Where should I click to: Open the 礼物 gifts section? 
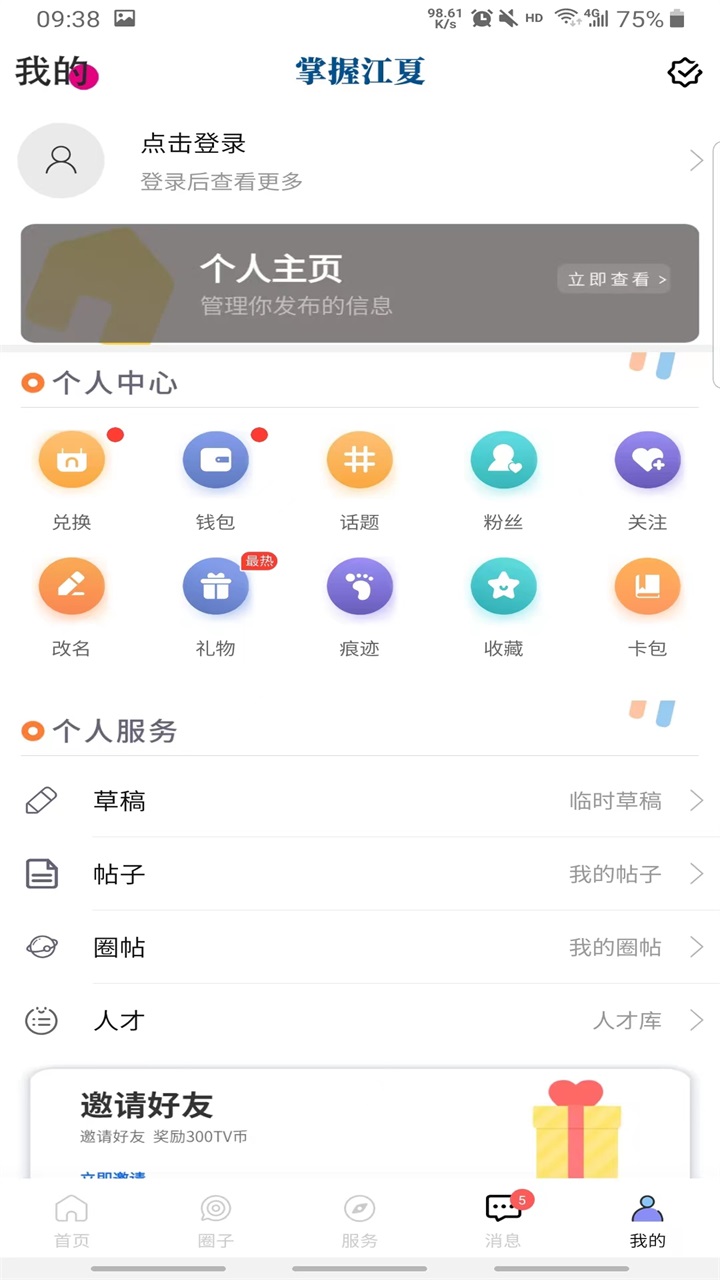[215, 587]
